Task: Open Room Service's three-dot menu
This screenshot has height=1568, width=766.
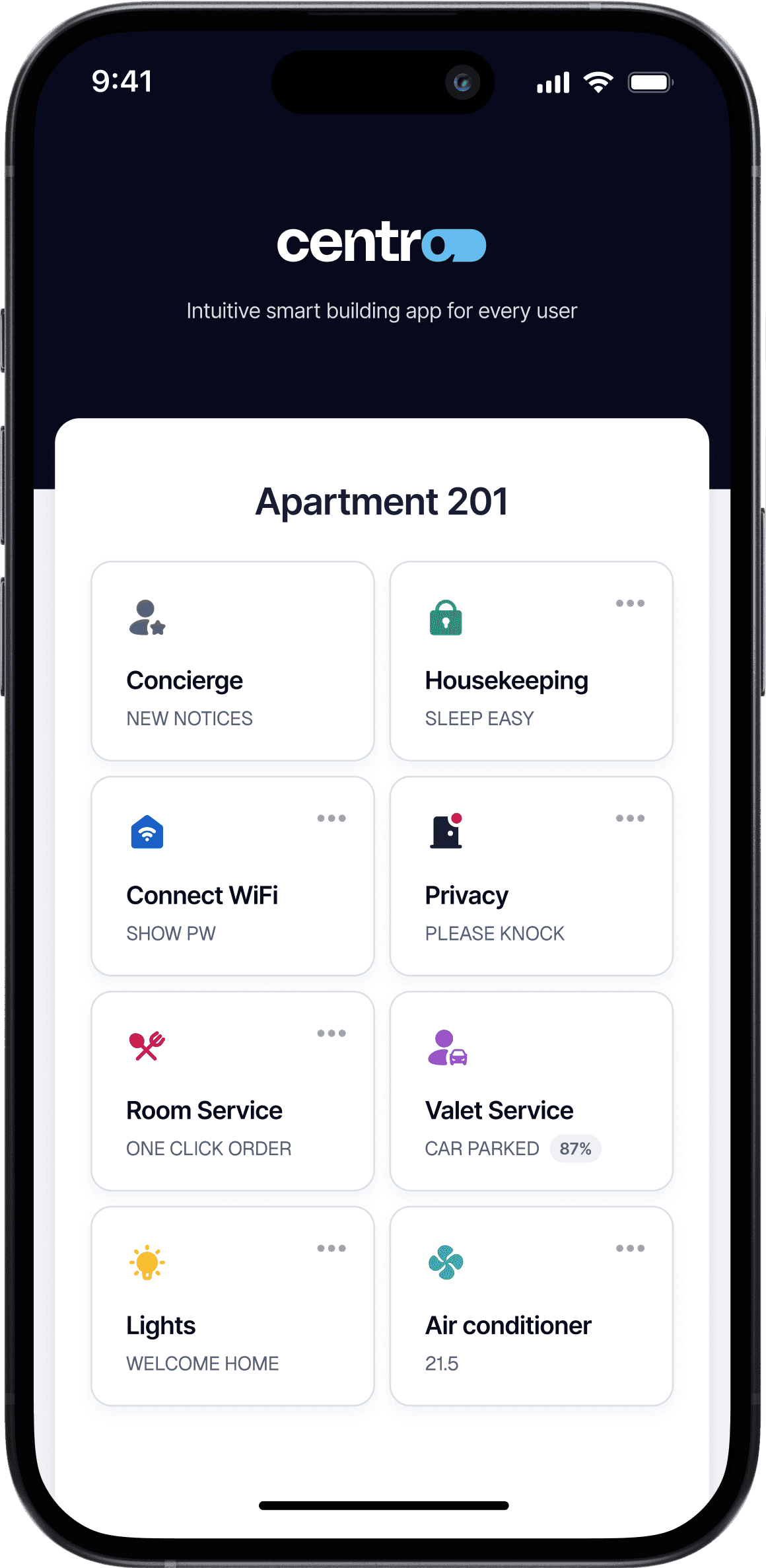Action: click(331, 1034)
